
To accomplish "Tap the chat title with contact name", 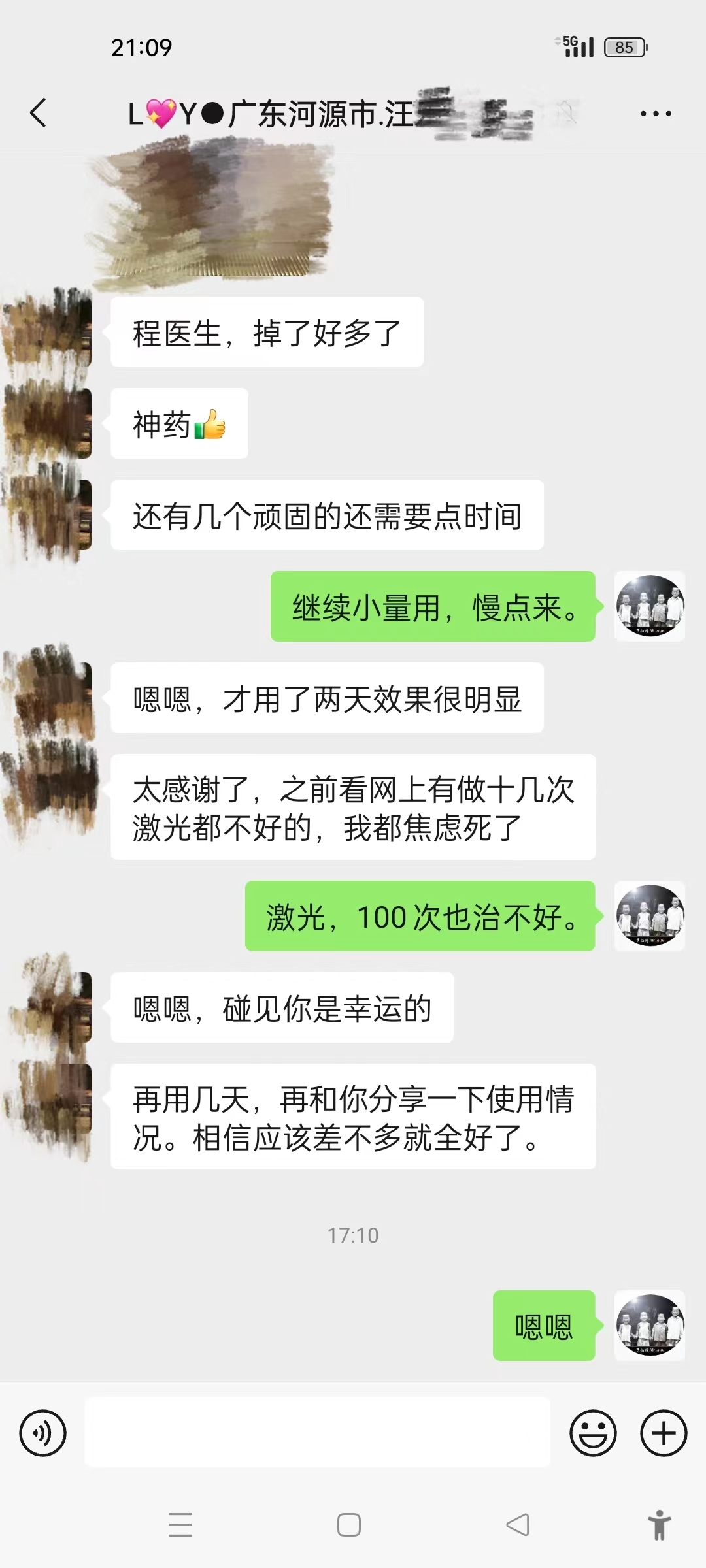I will tap(294, 112).
